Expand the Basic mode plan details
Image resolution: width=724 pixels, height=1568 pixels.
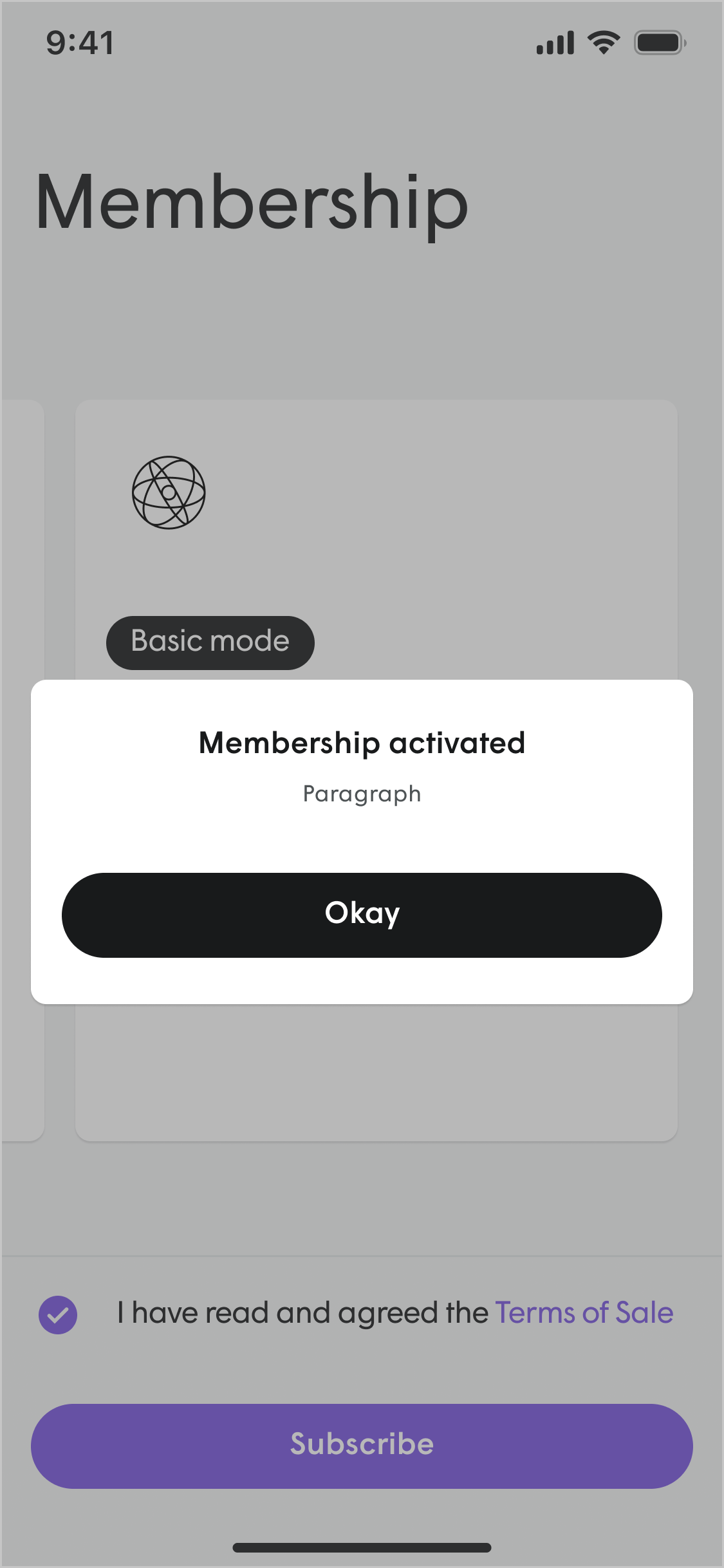pyautogui.click(x=209, y=641)
